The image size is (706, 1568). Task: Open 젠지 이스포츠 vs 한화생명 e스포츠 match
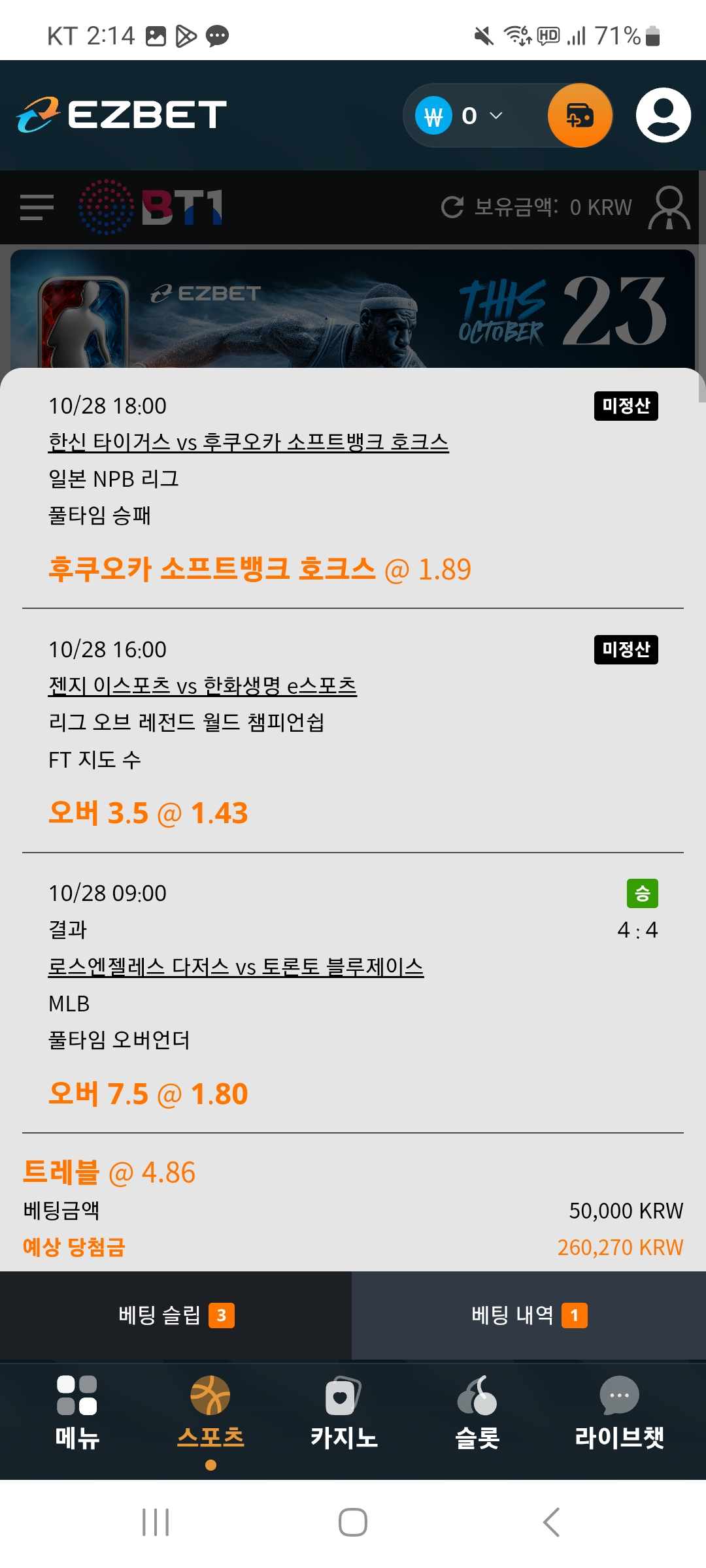[203, 686]
